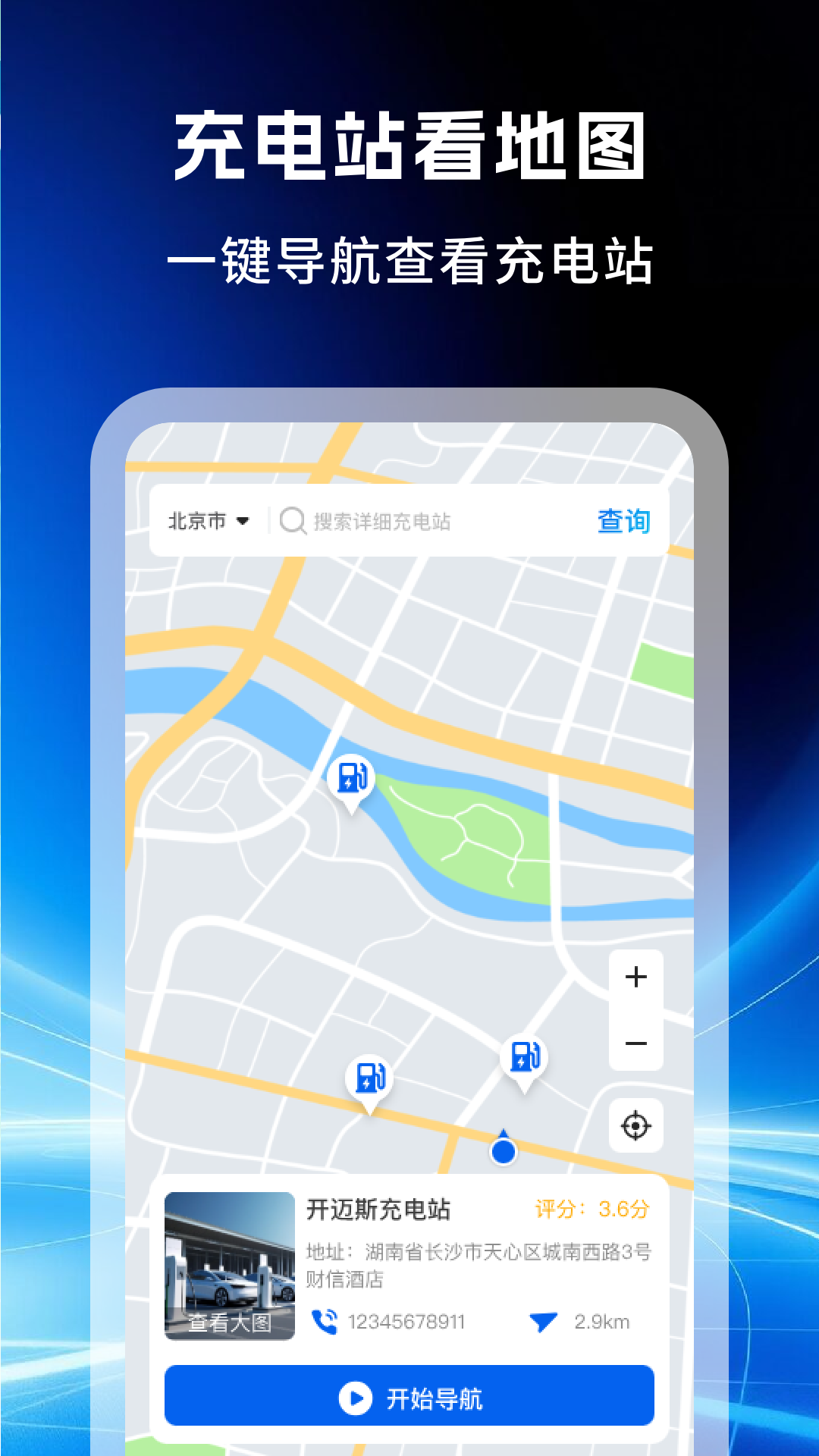Tap the magnifier icon in the search bar
Image resolution: width=819 pixels, height=1456 pixels.
(x=292, y=520)
